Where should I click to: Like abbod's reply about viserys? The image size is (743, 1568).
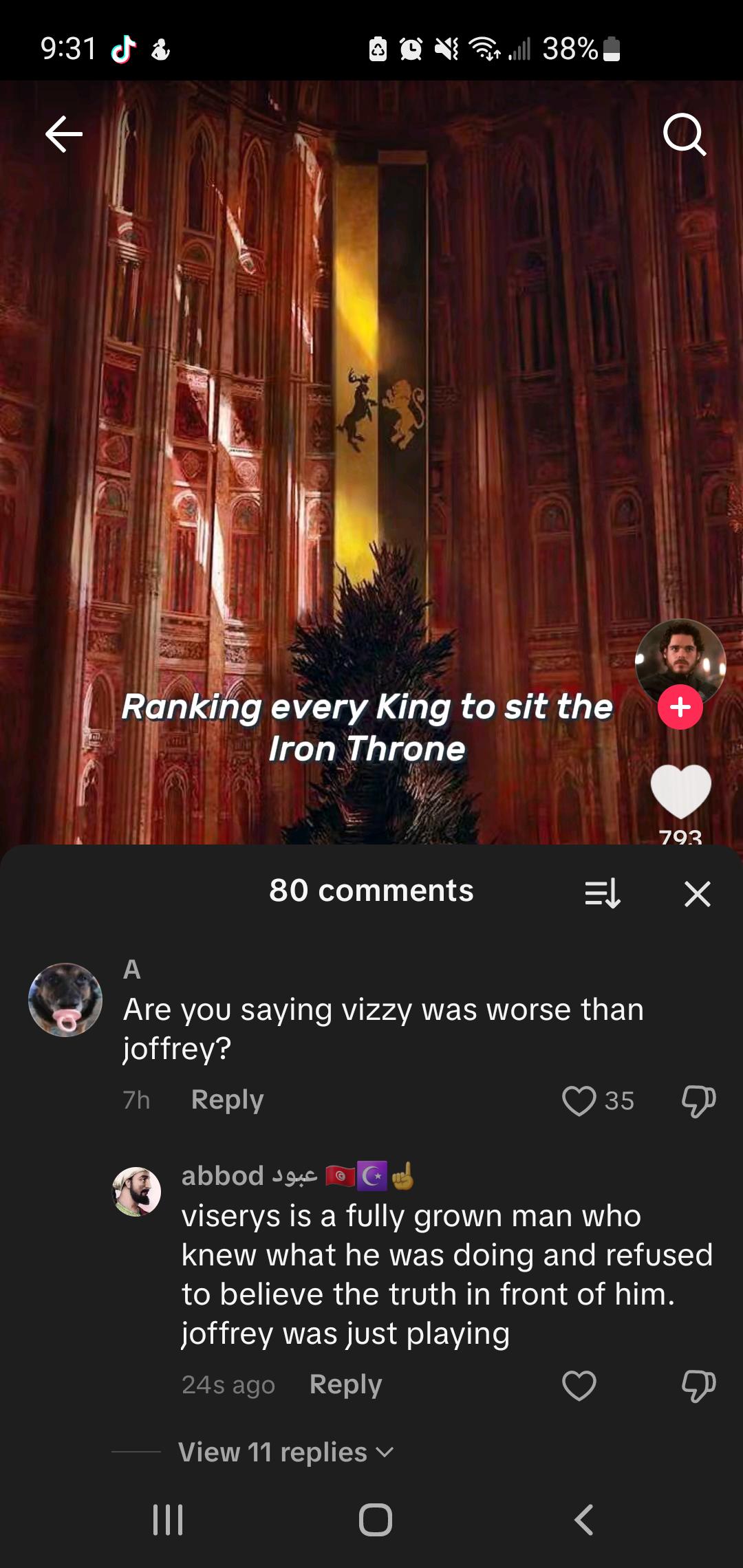click(x=579, y=1385)
